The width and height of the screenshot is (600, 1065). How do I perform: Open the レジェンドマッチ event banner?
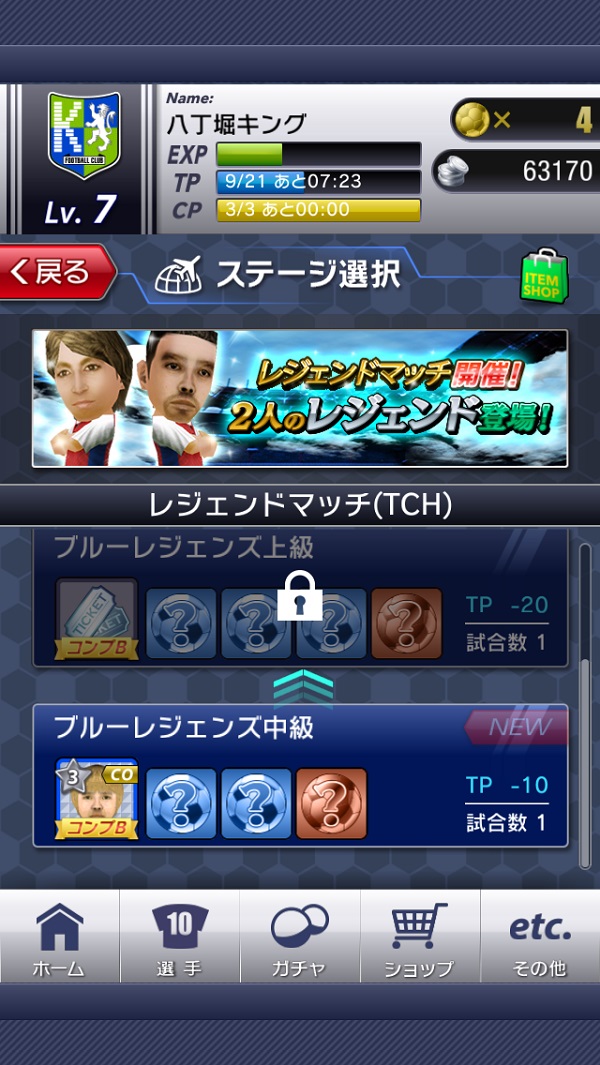[300, 398]
